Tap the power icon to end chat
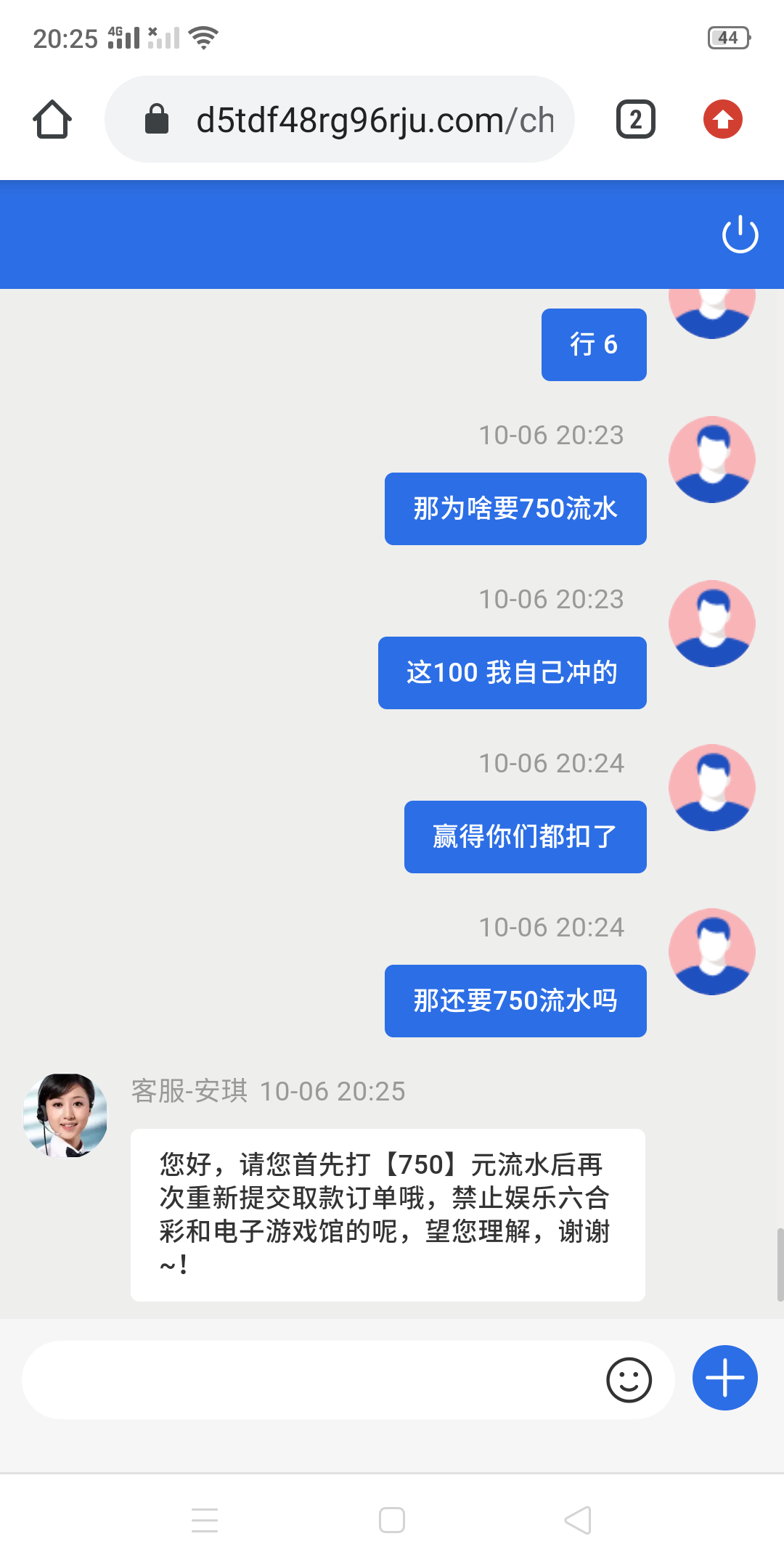The height and width of the screenshot is (1568, 784). pyautogui.click(x=740, y=234)
